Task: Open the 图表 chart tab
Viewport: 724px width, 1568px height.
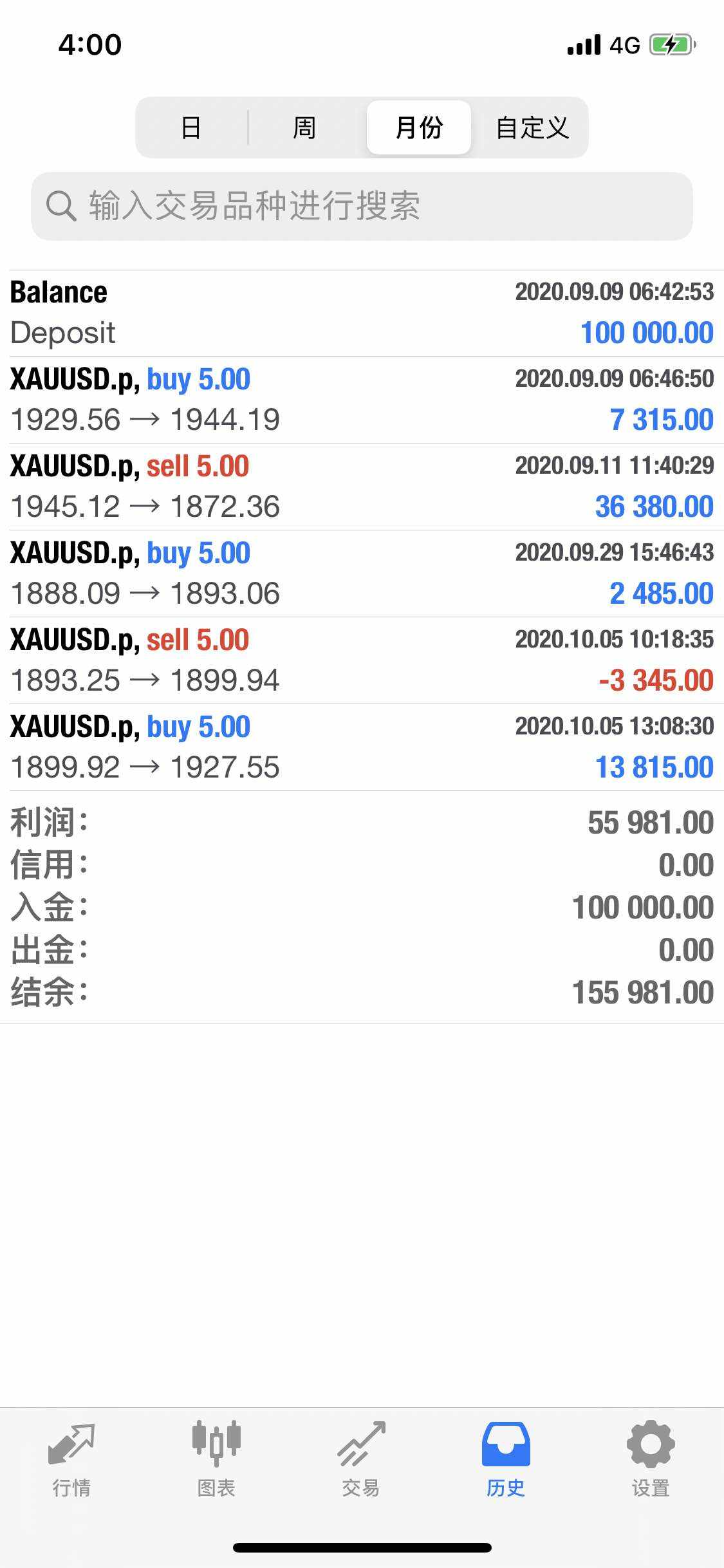Action: [216, 1459]
